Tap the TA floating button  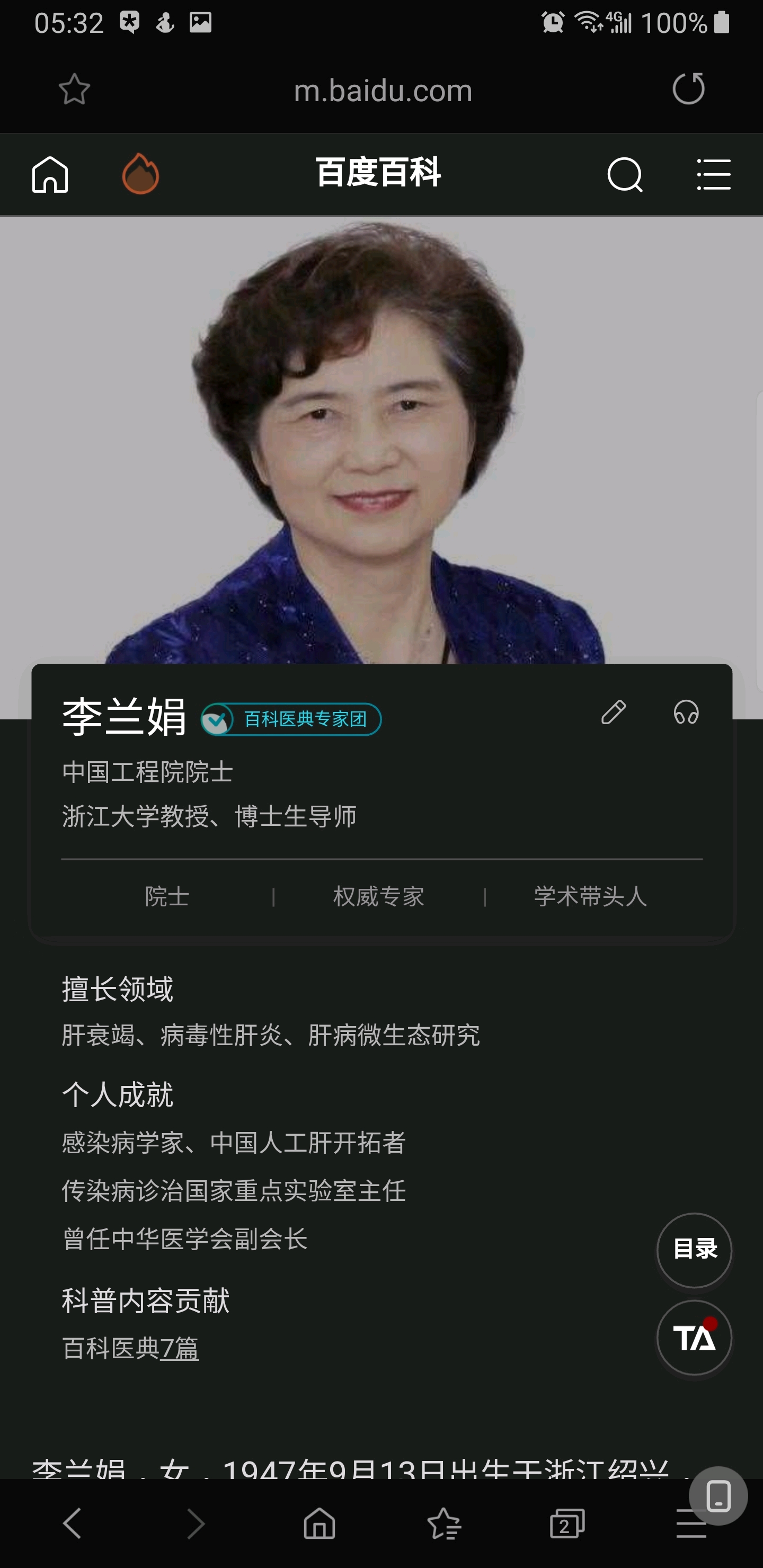[x=694, y=1338]
